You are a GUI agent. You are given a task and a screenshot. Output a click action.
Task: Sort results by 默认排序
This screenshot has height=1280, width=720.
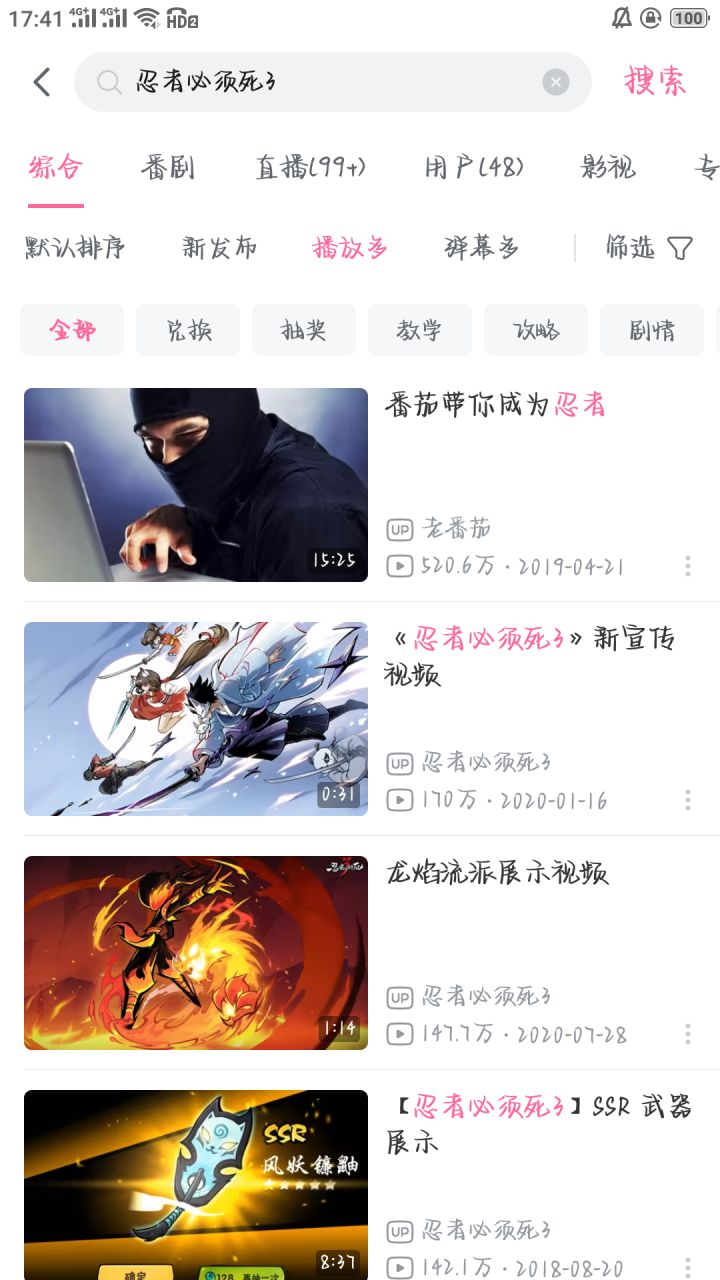point(76,248)
